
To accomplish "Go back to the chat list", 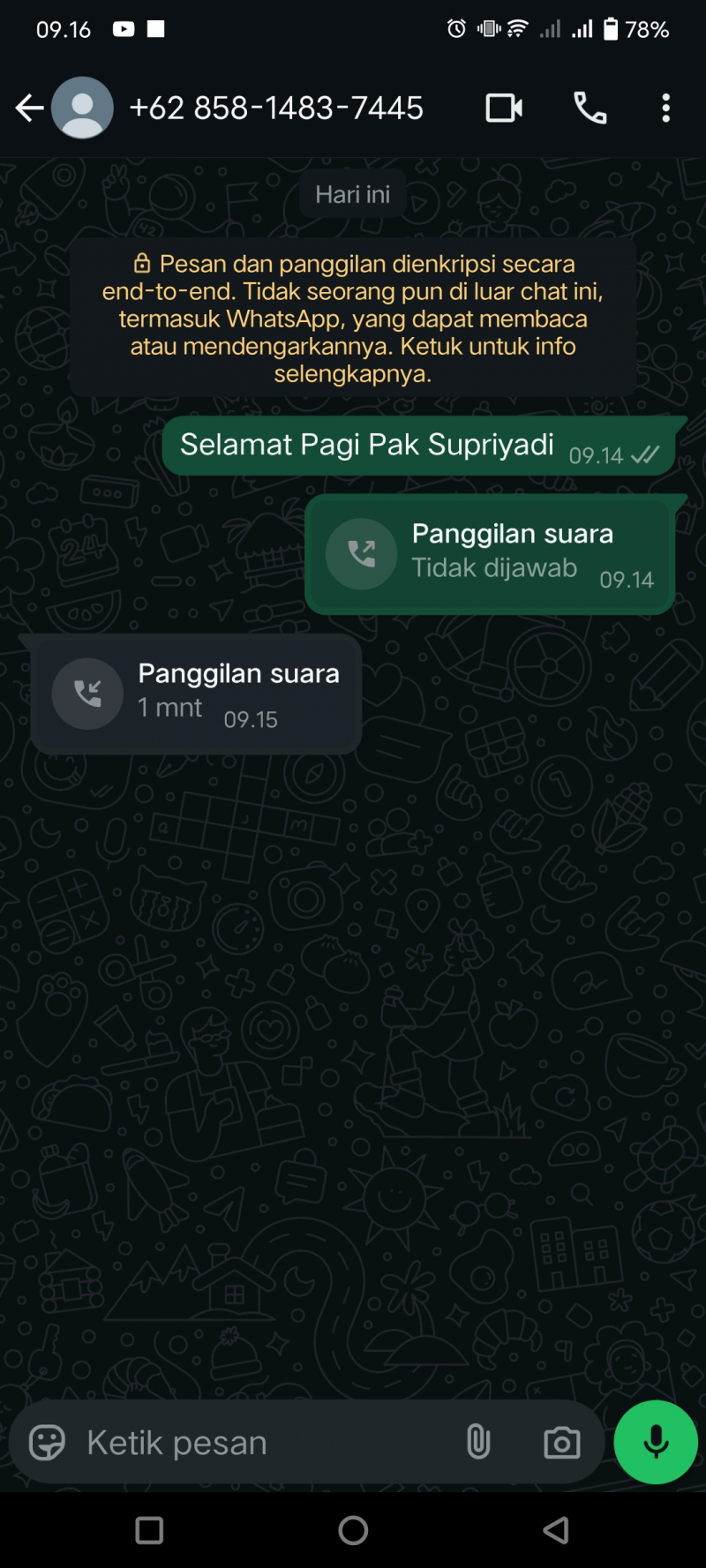I will point(29,109).
